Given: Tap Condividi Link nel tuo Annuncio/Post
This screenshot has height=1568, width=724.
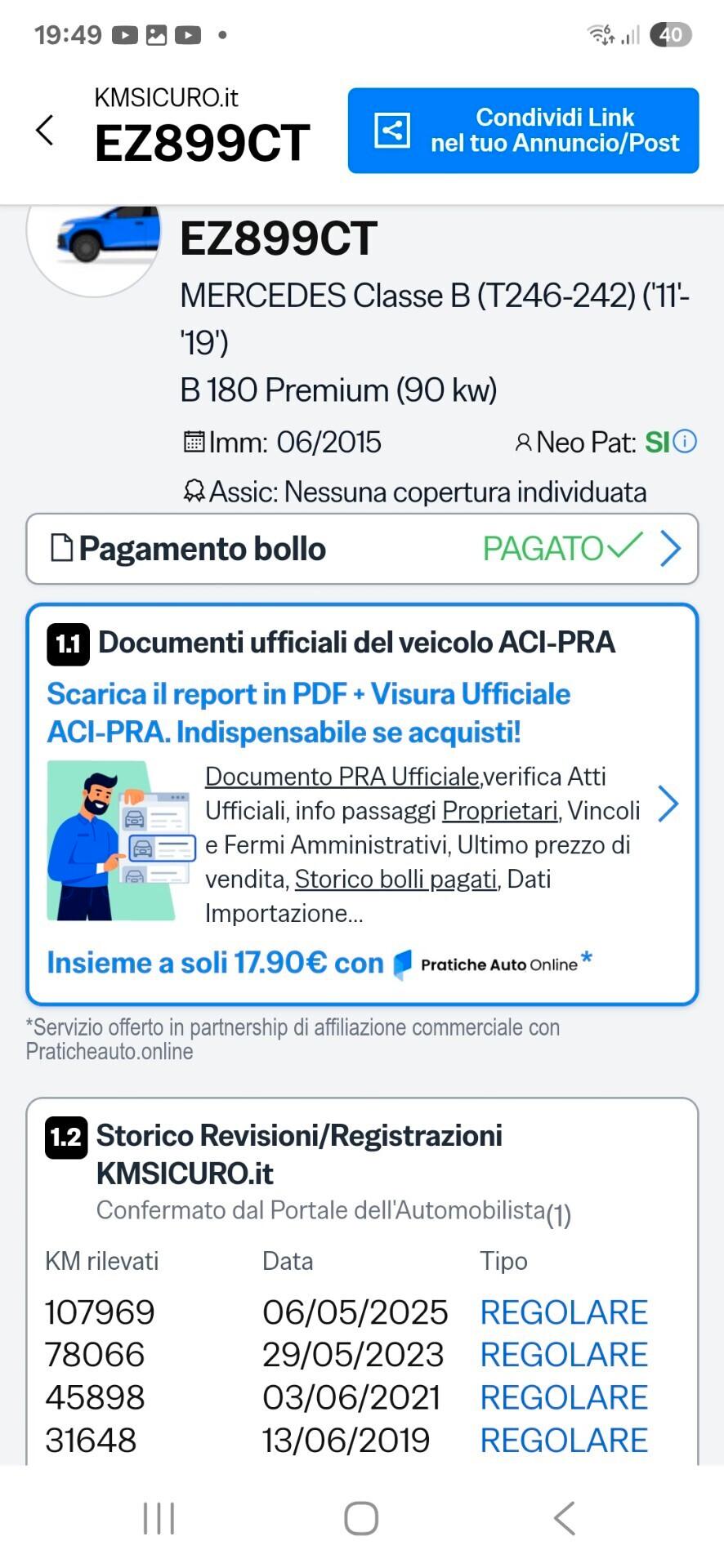Looking at the screenshot, I should (x=523, y=131).
